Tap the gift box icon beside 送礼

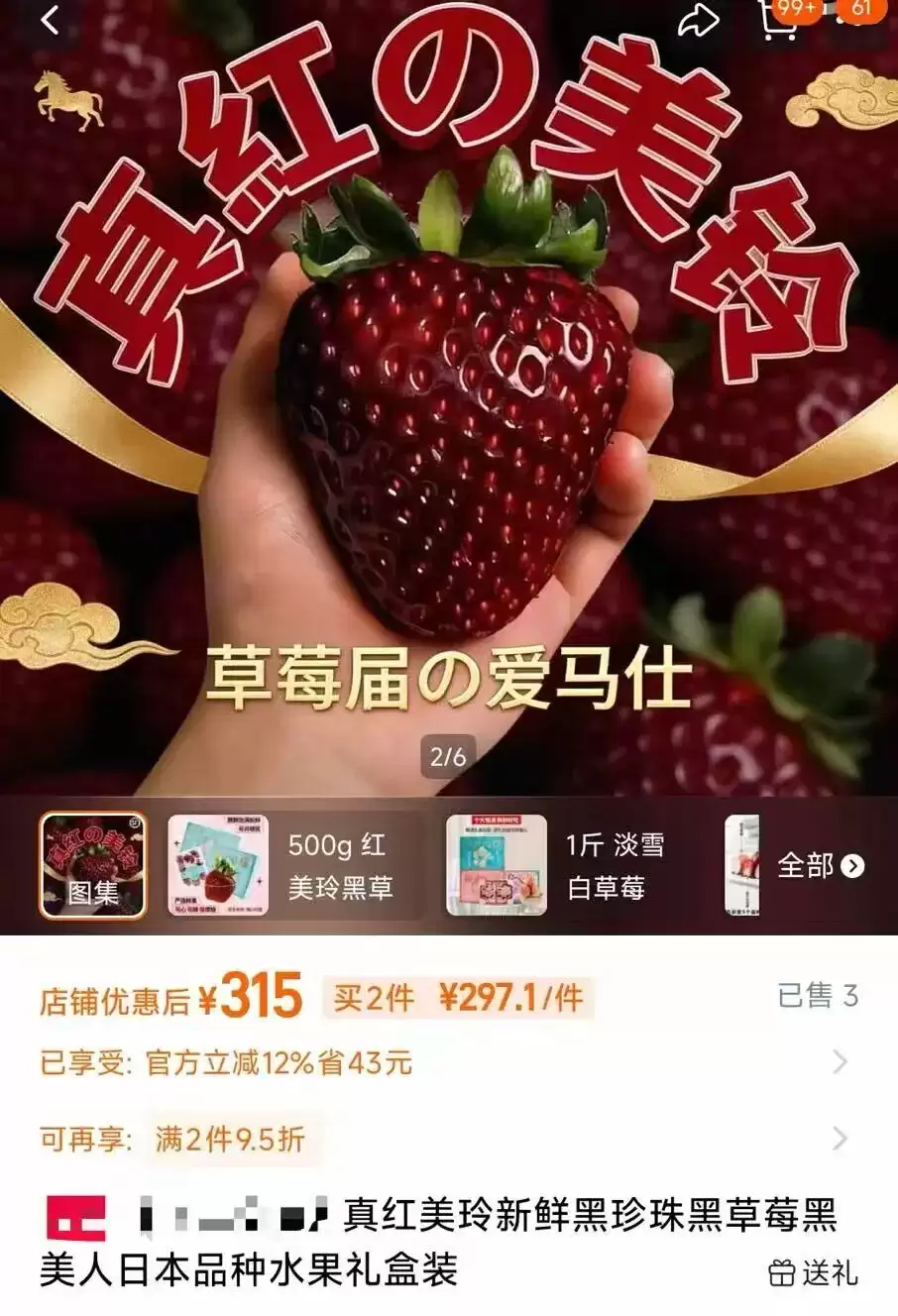[783, 1275]
